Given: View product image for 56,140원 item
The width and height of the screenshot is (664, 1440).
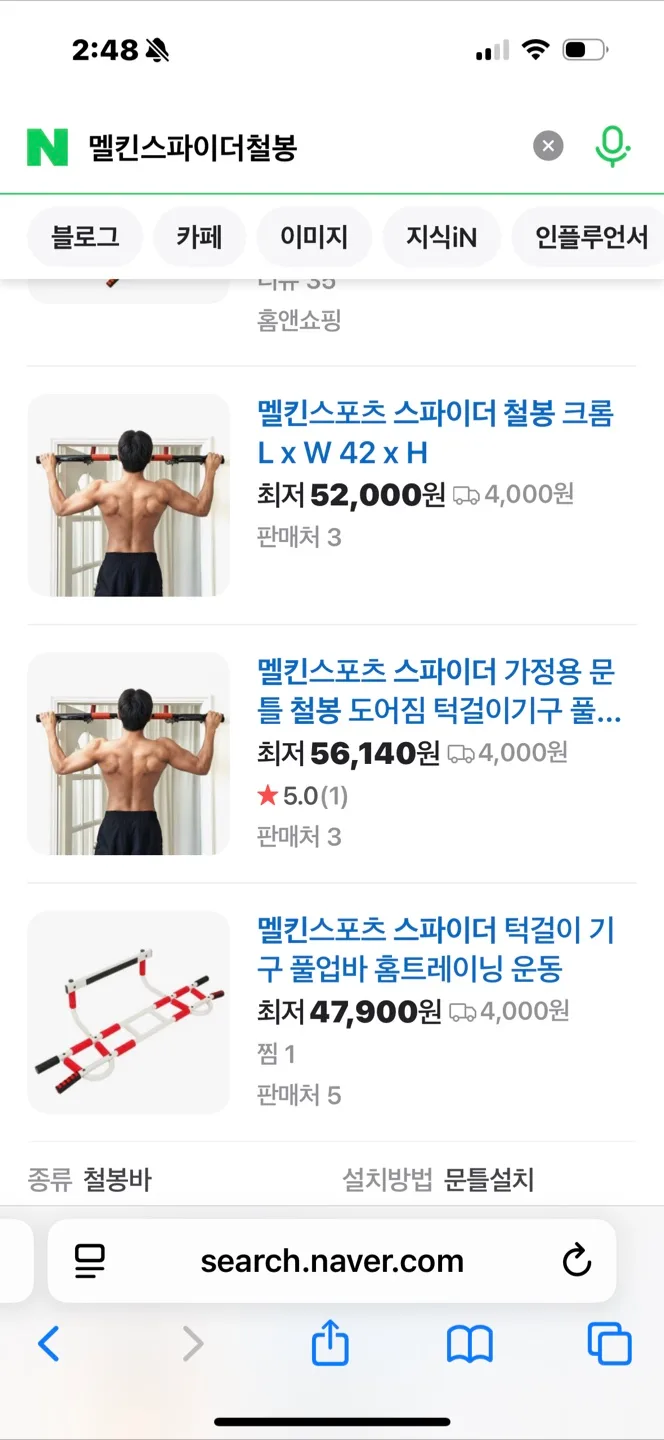Looking at the screenshot, I should click(x=129, y=754).
